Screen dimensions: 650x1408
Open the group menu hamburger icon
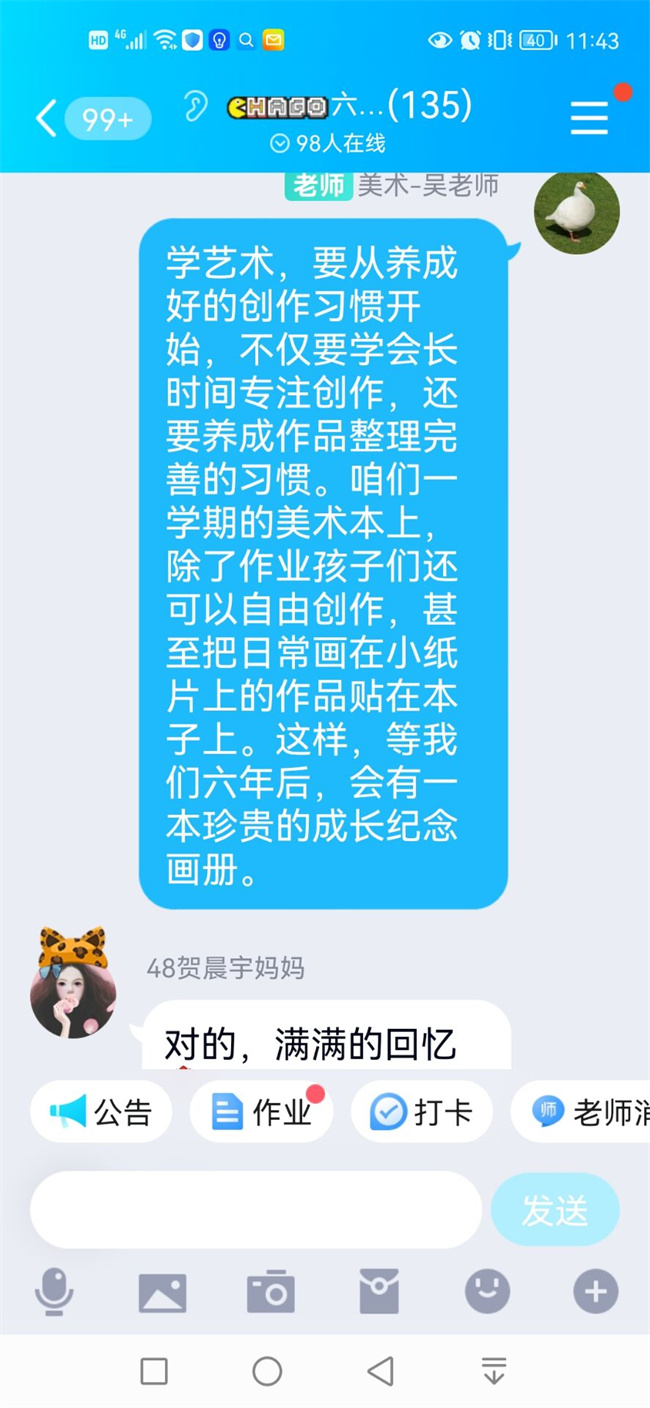point(589,118)
